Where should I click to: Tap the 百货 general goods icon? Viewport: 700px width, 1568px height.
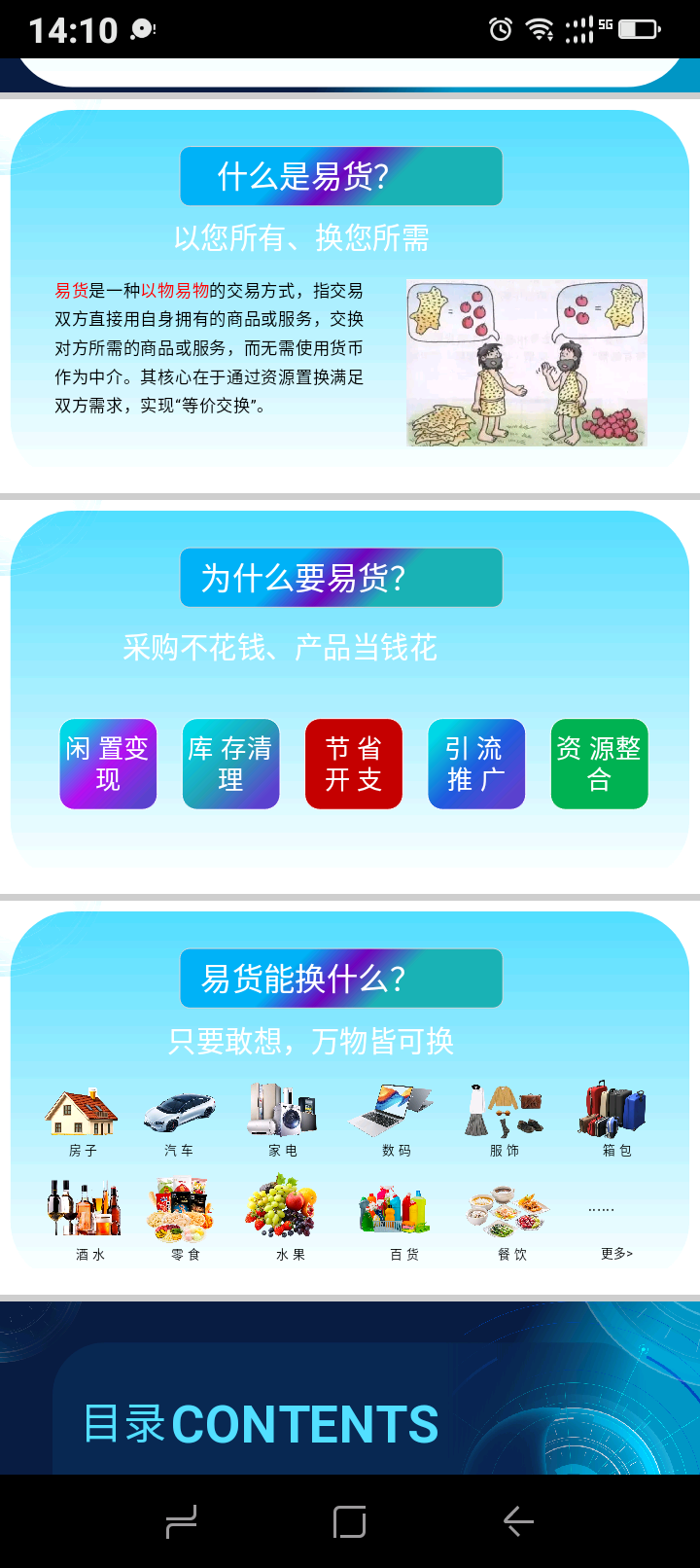tap(404, 1206)
